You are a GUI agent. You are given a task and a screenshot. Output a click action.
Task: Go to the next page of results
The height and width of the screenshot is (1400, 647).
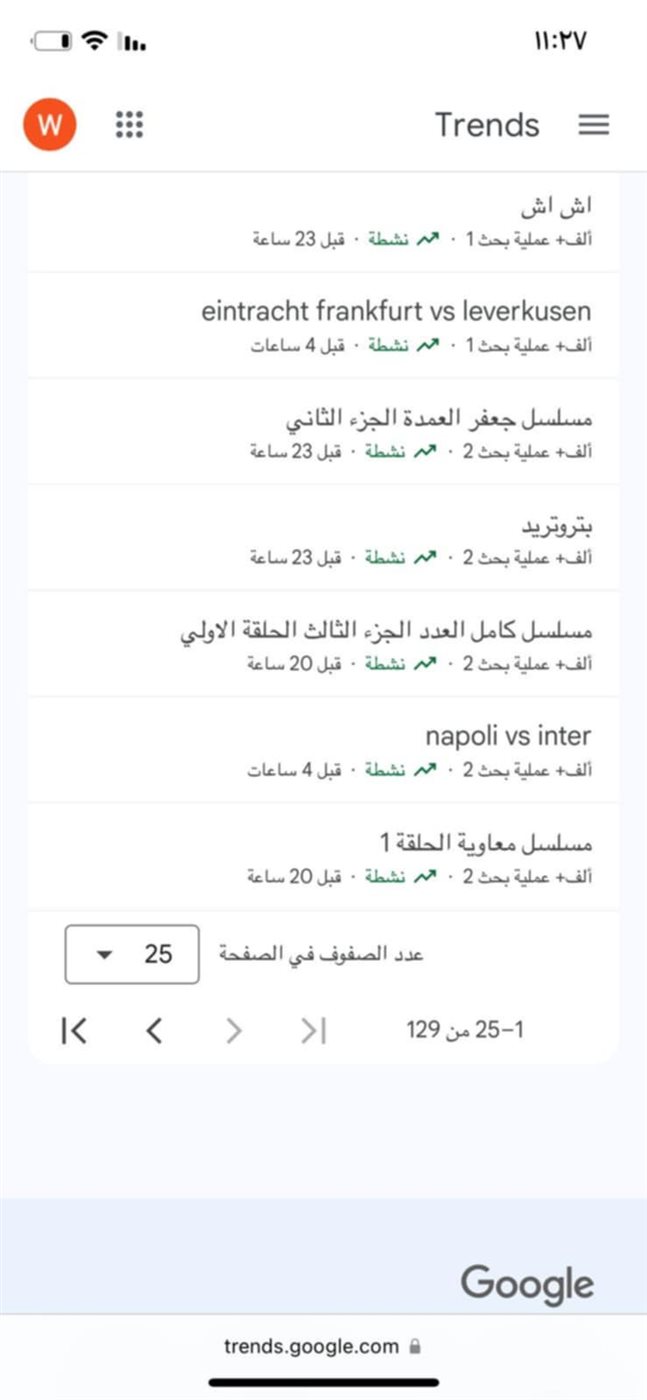(154, 1030)
